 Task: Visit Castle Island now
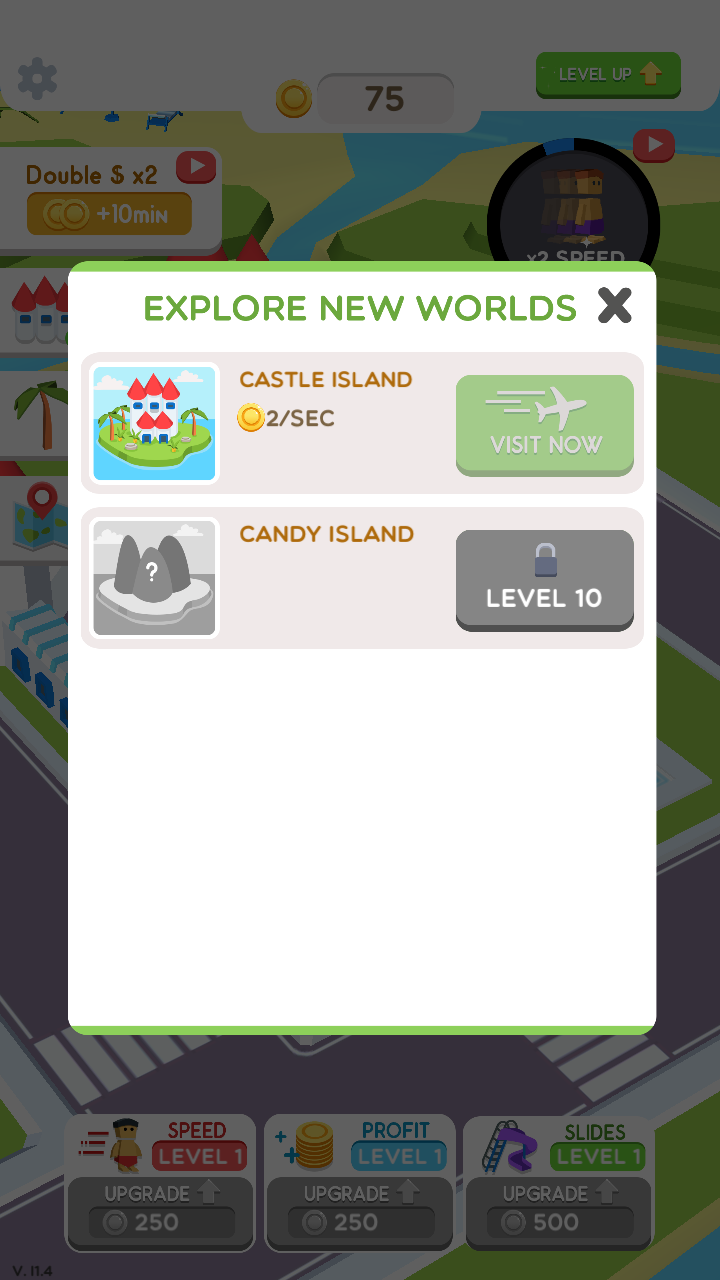click(545, 424)
